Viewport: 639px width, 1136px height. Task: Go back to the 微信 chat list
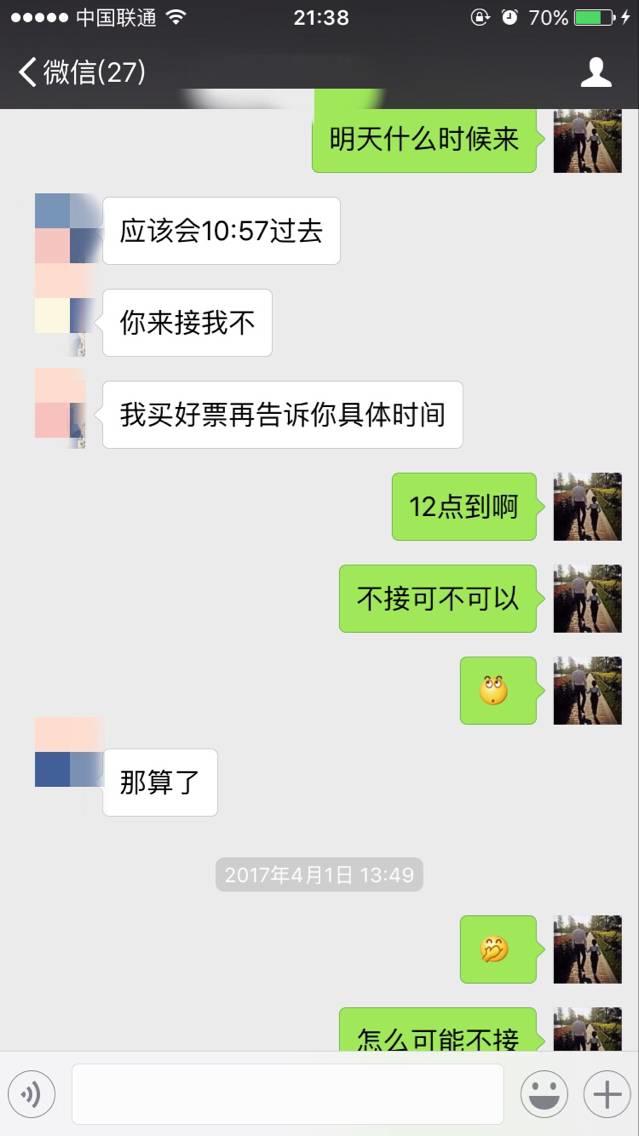80,72
